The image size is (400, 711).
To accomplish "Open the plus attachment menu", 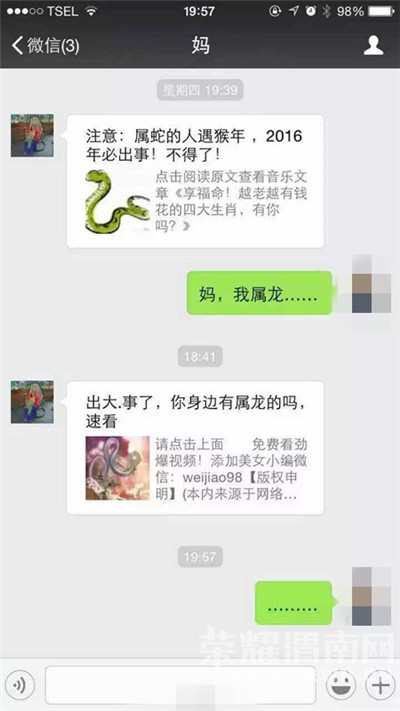I will [x=380, y=685].
